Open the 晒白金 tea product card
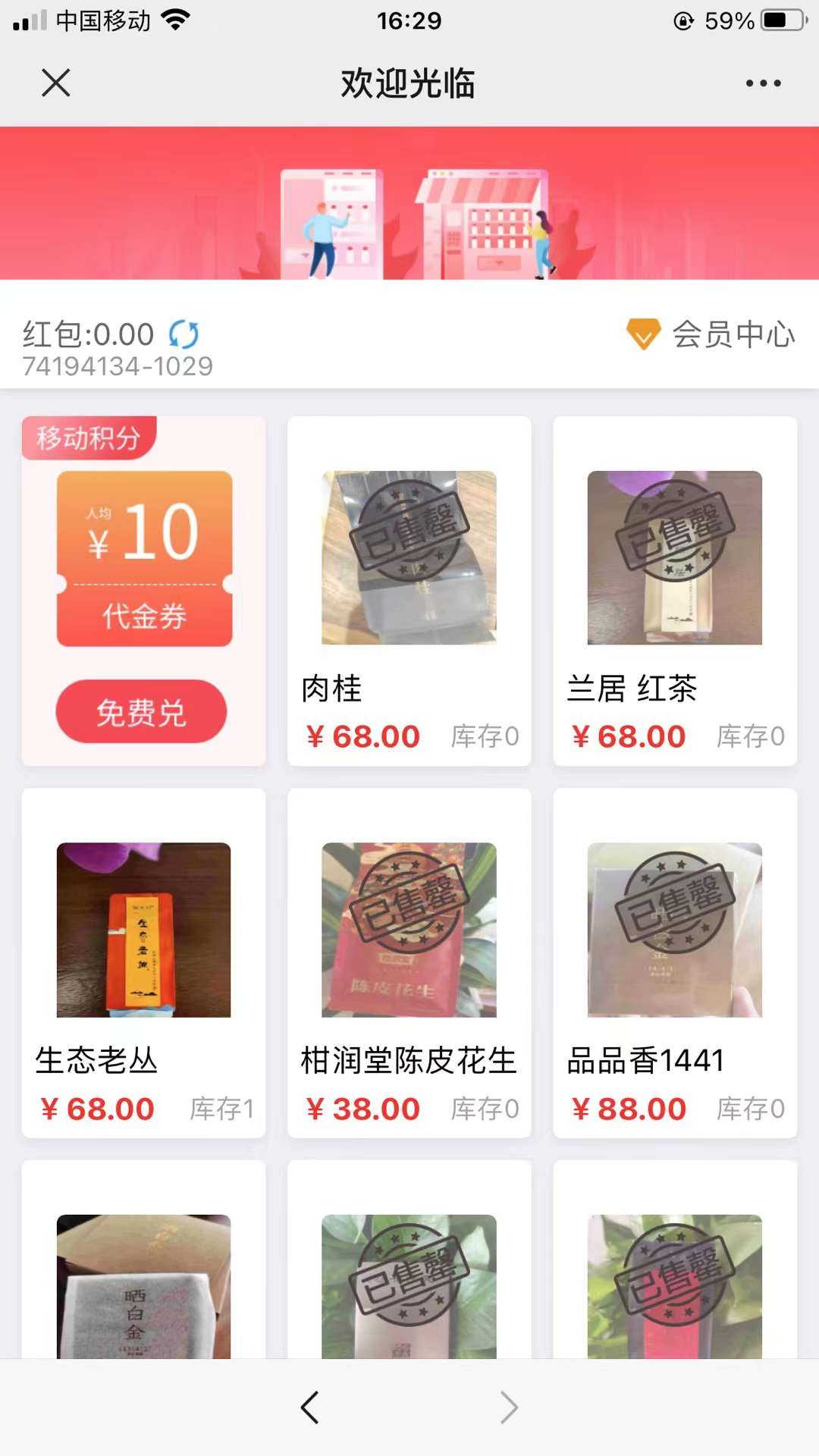The width and height of the screenshot is (819, 1456). click(x=143, y=1285)
